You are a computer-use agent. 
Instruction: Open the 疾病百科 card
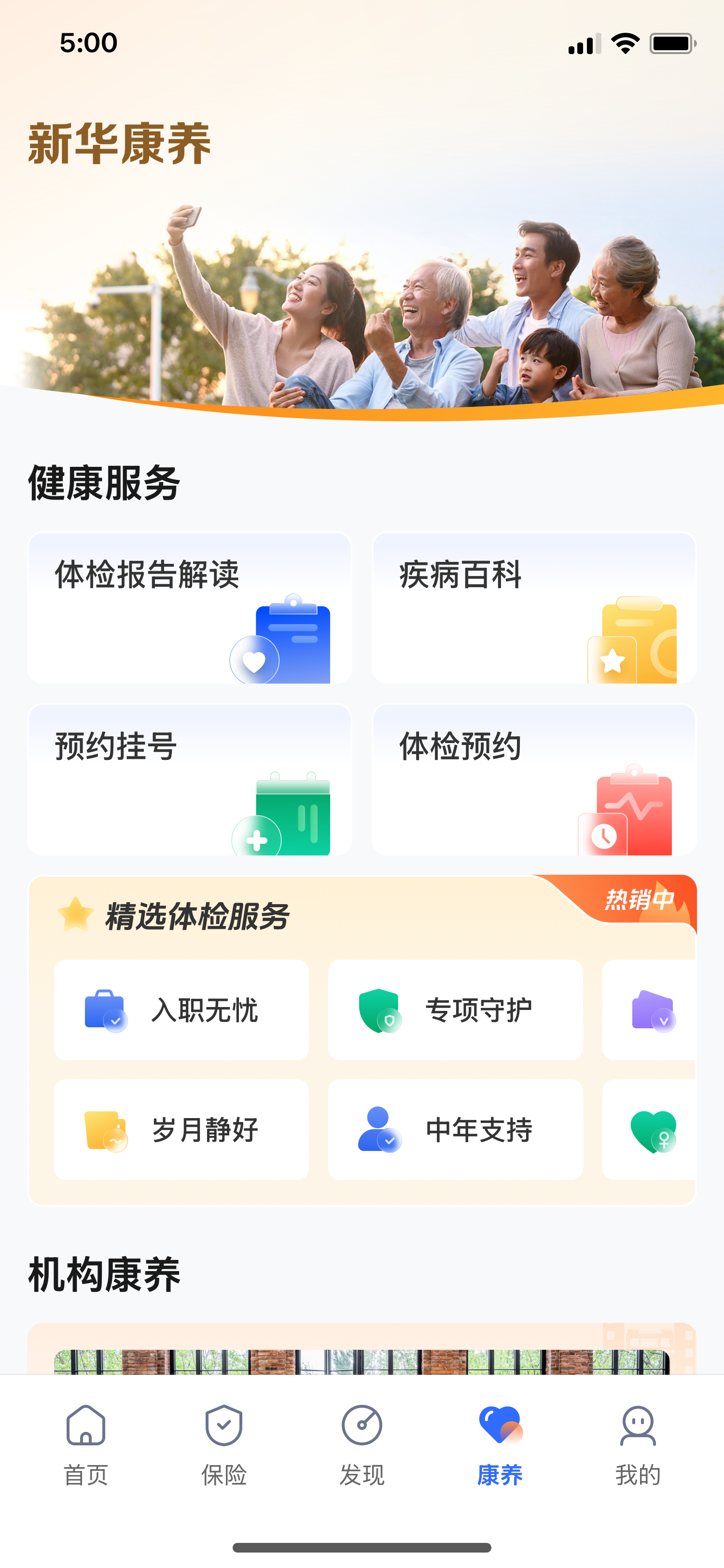(x=533, y=607)
